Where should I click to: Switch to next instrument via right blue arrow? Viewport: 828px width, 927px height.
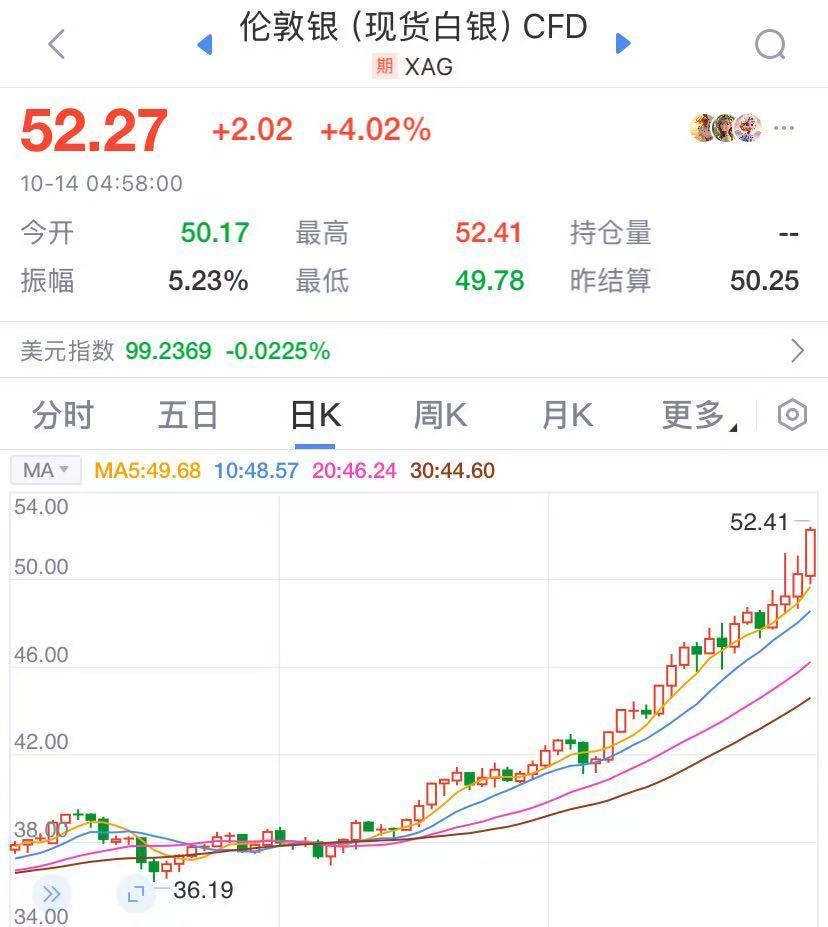622,44
